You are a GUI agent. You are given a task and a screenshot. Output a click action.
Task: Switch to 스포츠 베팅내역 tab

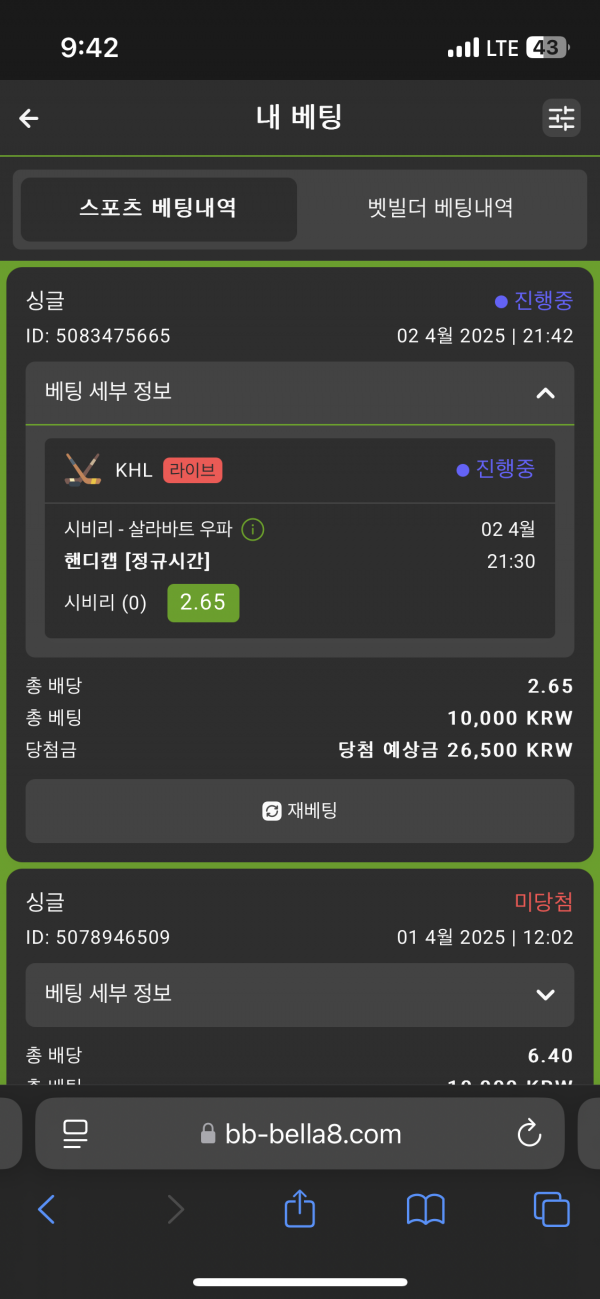tap(158, 209)
